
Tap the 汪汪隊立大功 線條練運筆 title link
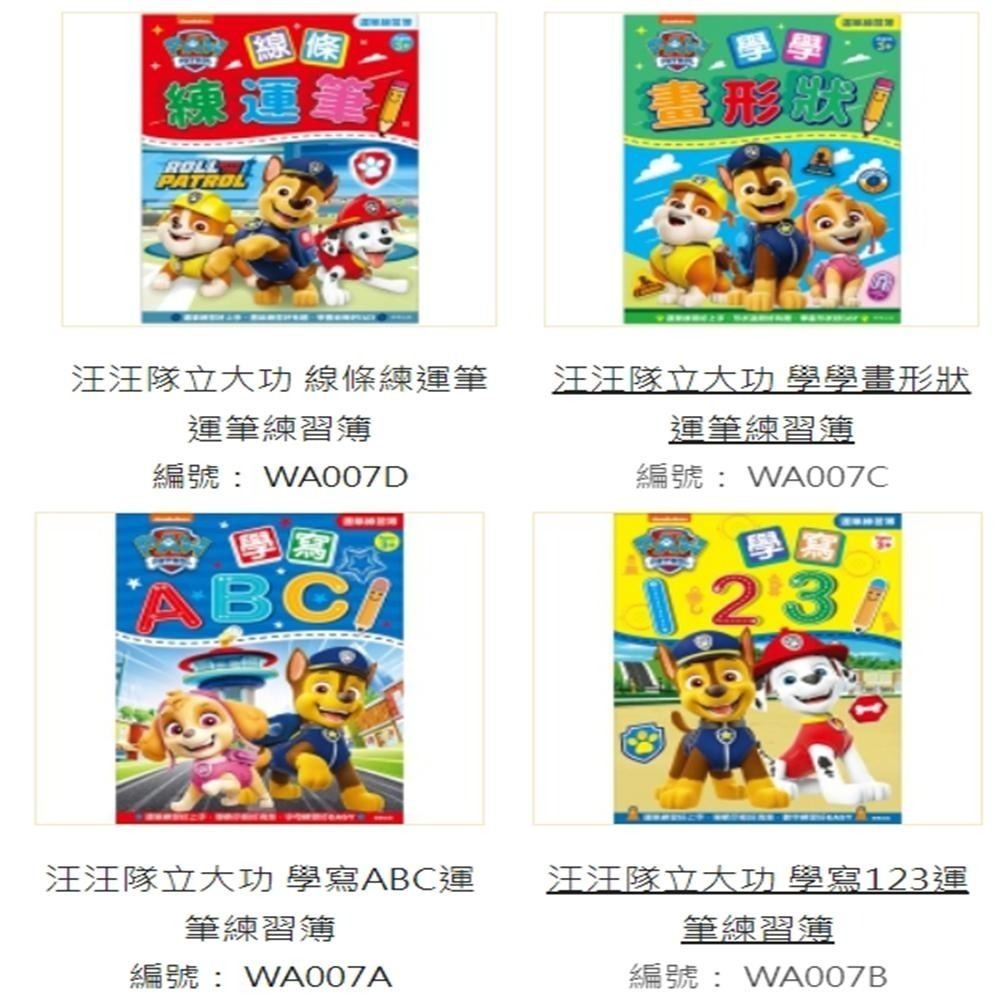click(279, 404)
